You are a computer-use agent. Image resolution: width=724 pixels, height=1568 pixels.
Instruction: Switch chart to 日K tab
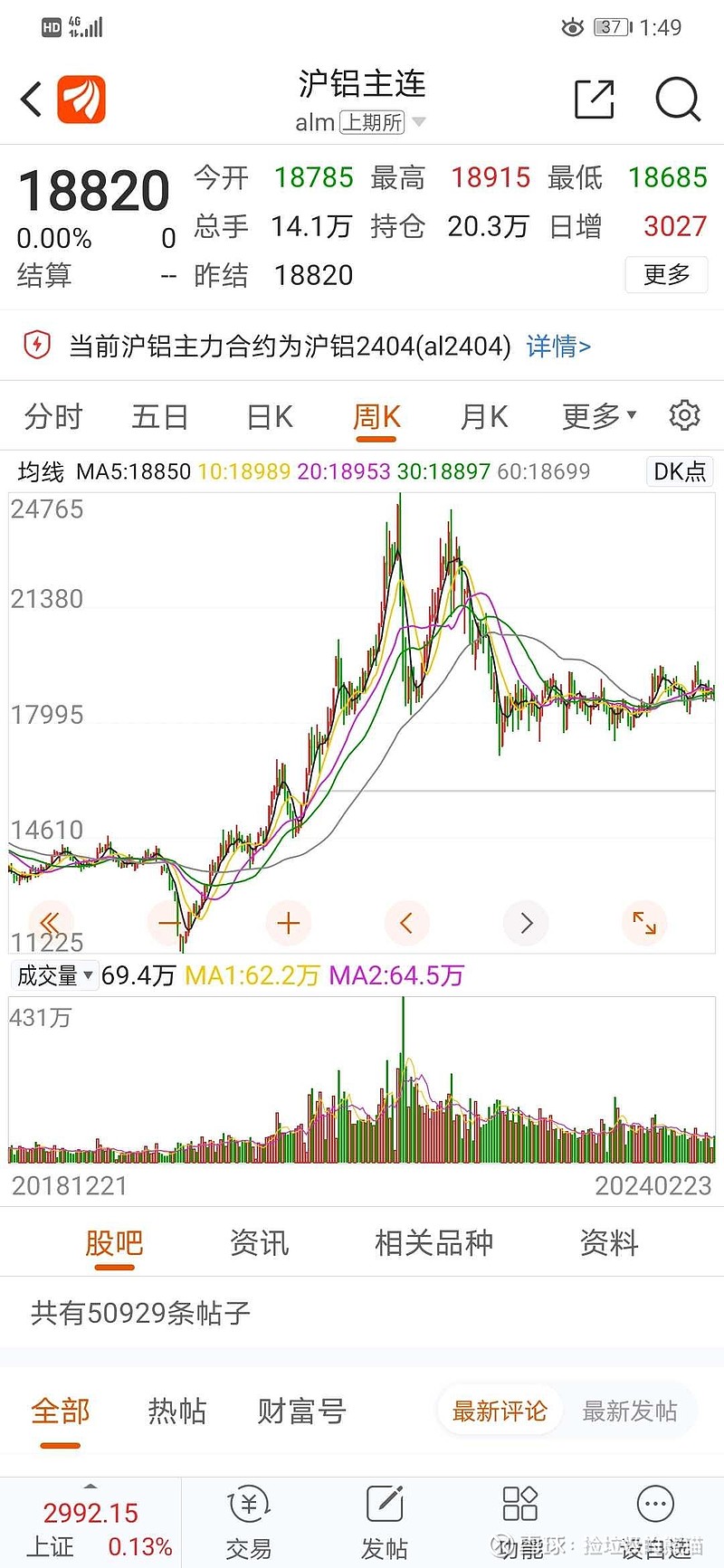coord(268,415)
